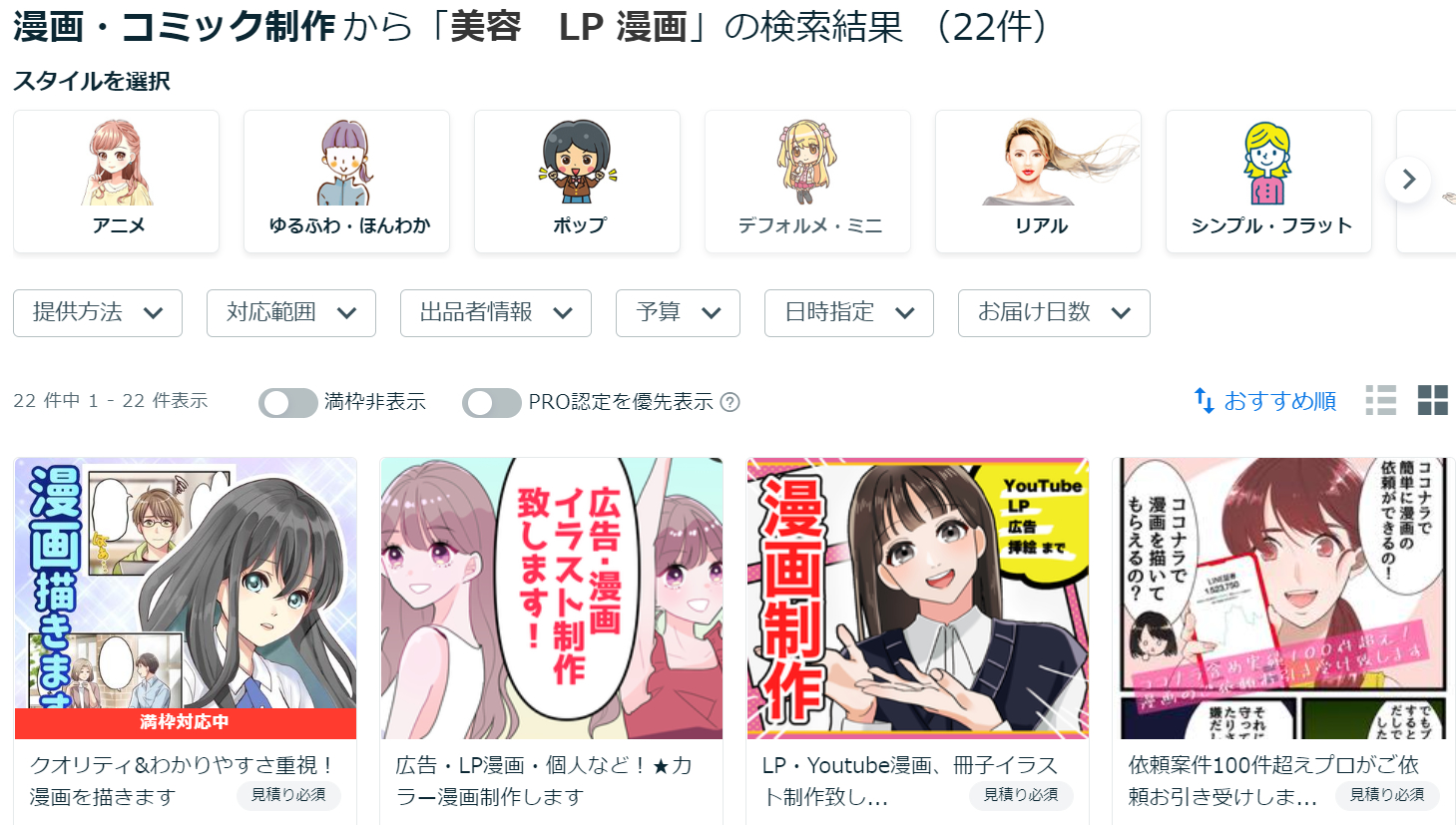The image size is (1456, 825).
Task: Select the デフォルメ・ミニ style
Action: [x=807, y=182]
